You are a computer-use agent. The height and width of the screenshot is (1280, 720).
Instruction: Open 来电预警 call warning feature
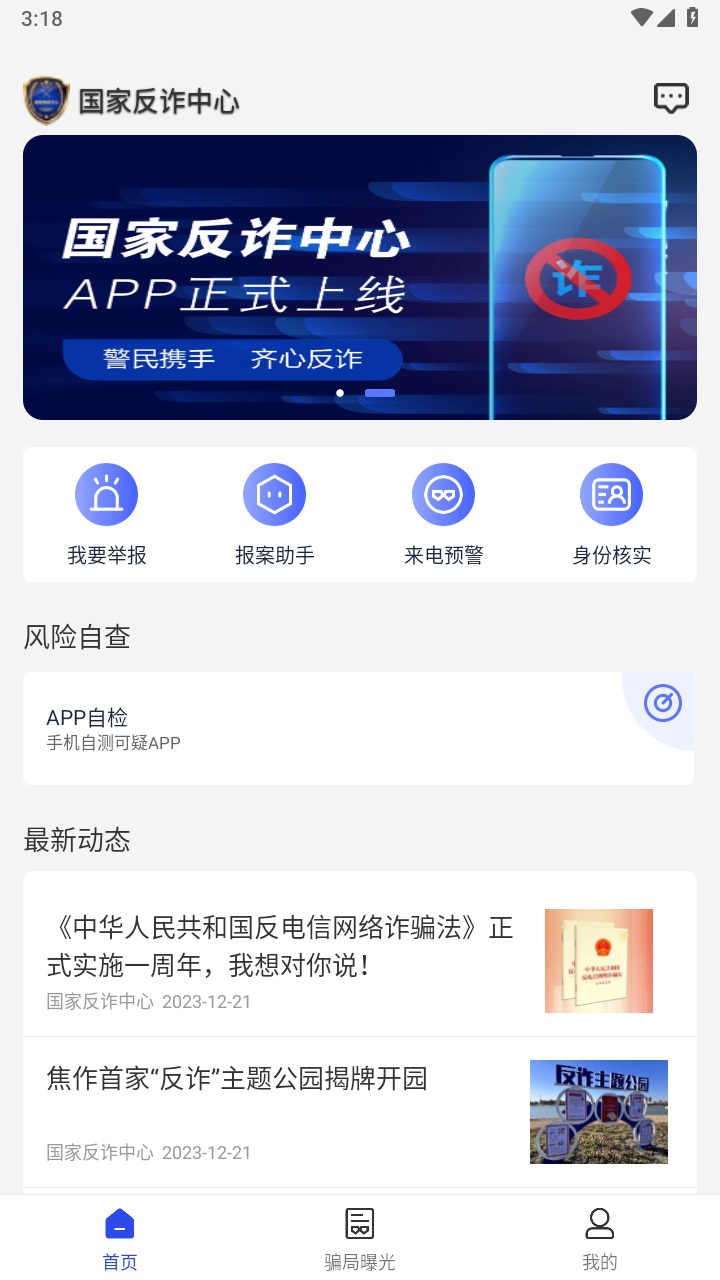443,493
